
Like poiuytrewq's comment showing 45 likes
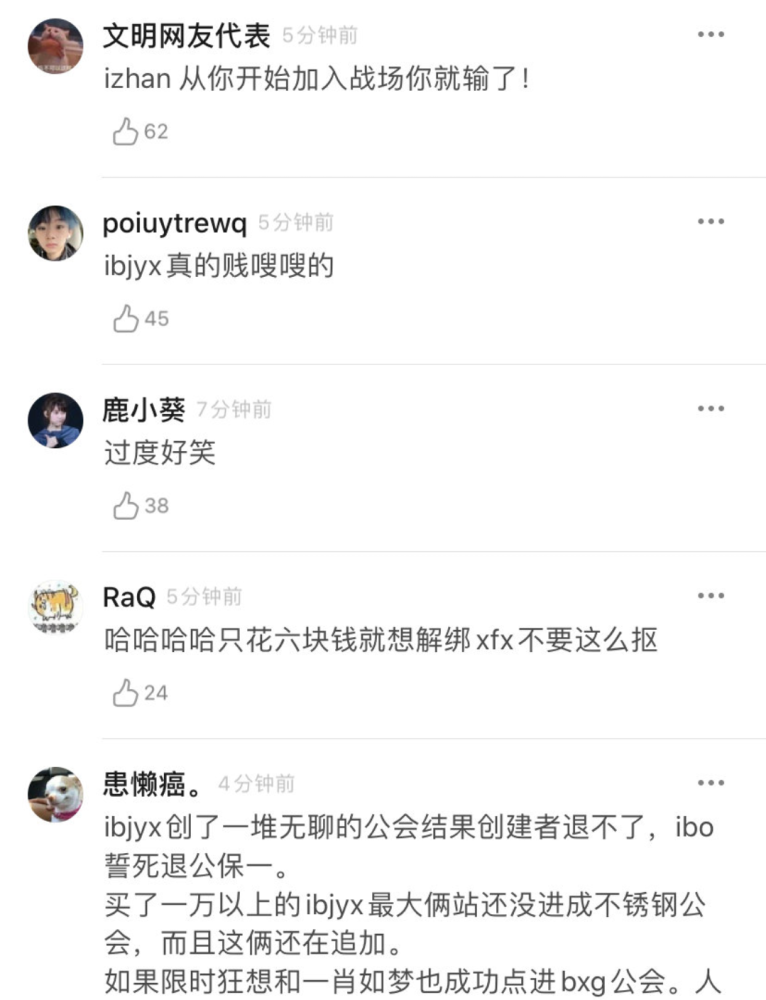point(127,318)
